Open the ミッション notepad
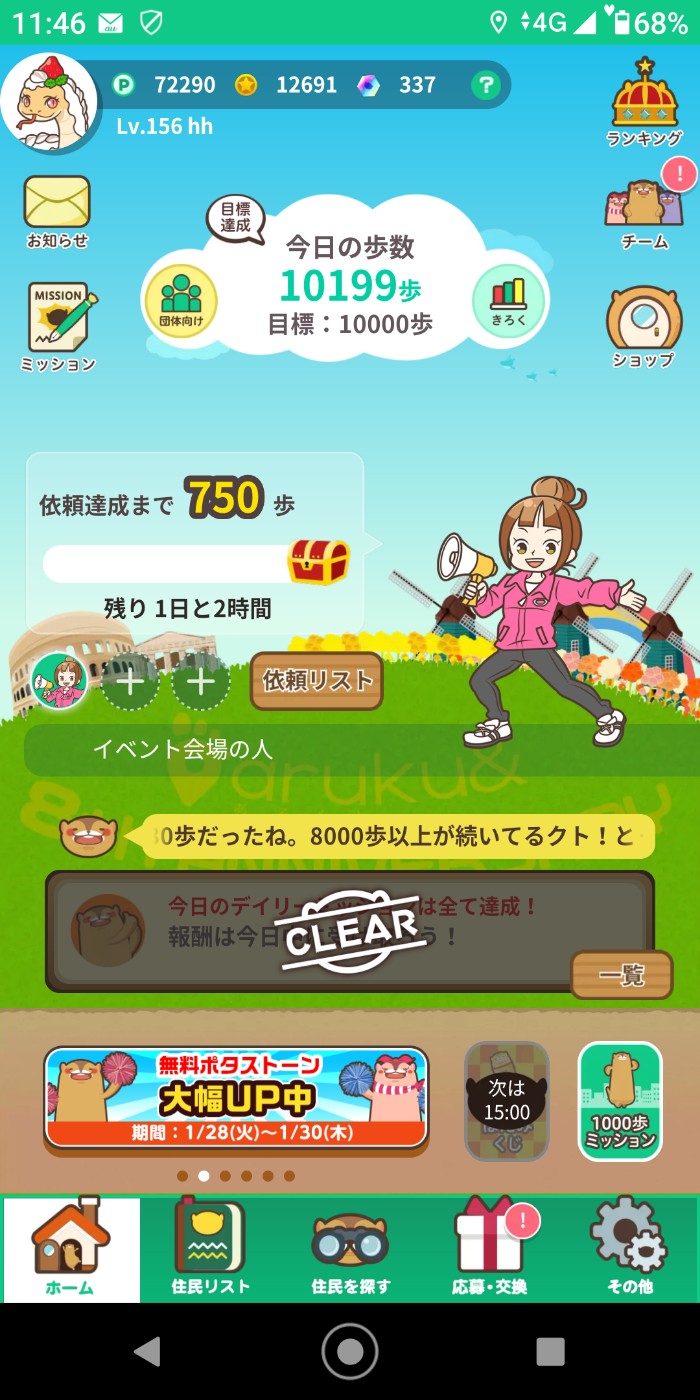 pyautogui.click(x=59, y=328)
